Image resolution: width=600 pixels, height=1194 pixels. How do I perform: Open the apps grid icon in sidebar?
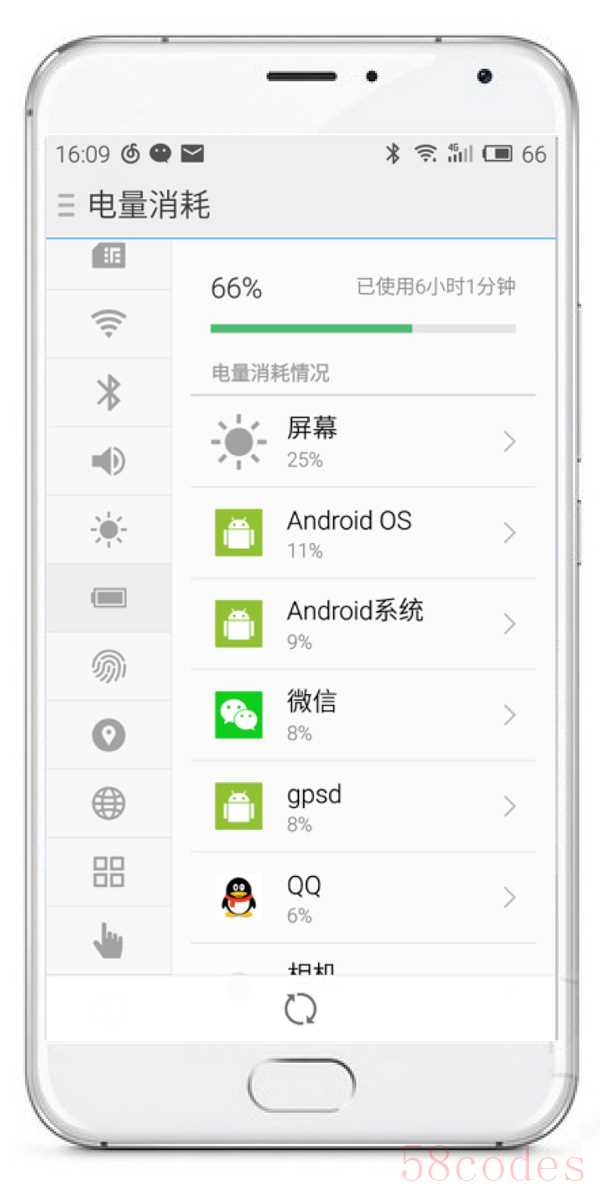point(108,872)
